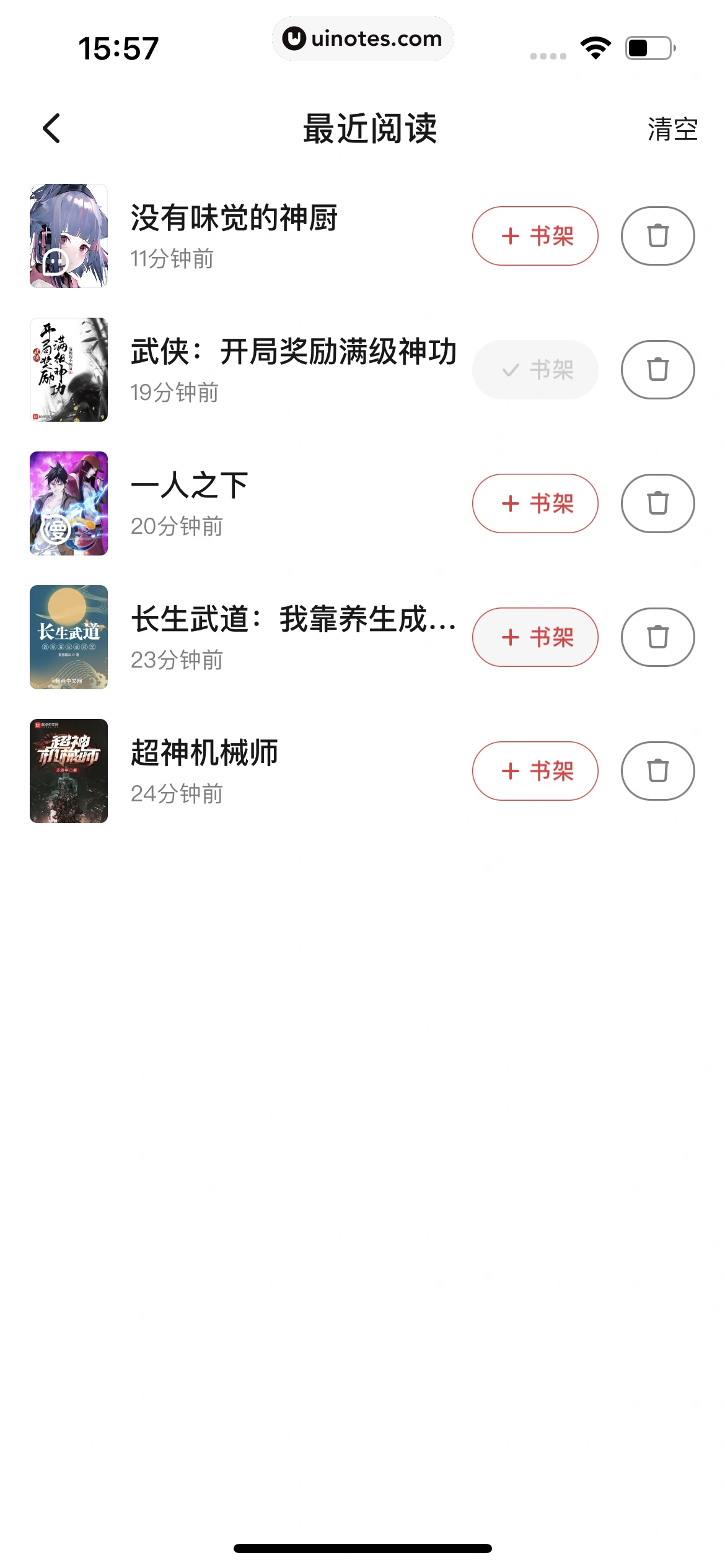Add 没有味觉的神厨 to the bookshelf
The width and height of the screenshot is (725, 1568).
pos(535,236)
